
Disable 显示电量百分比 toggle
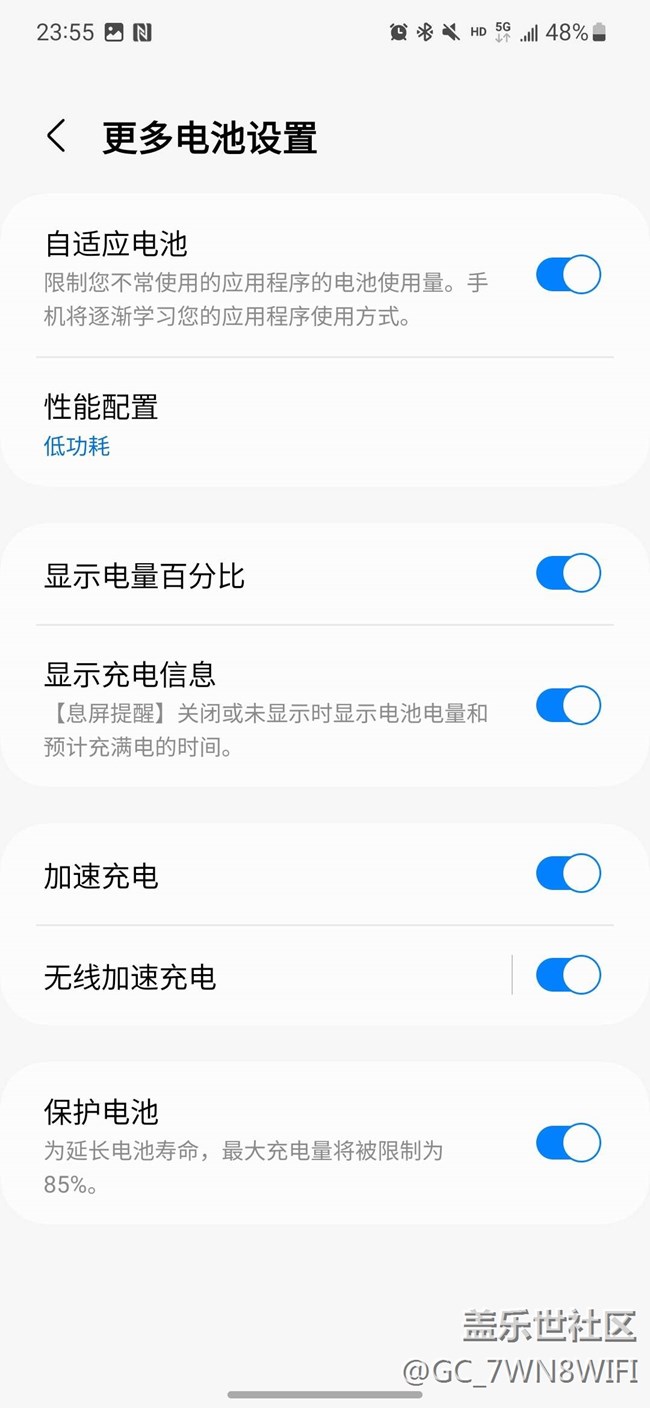[x=568, y=574]
